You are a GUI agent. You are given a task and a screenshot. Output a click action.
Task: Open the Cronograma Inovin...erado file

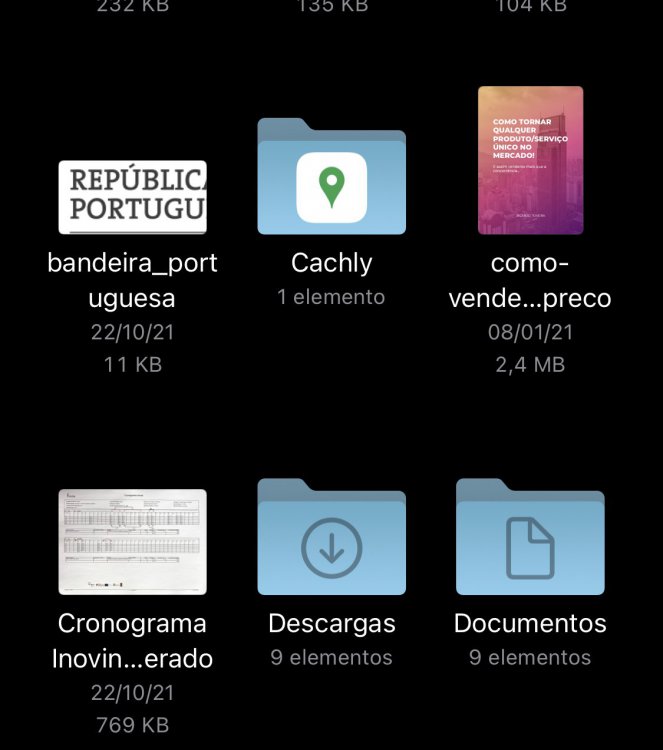132,540
